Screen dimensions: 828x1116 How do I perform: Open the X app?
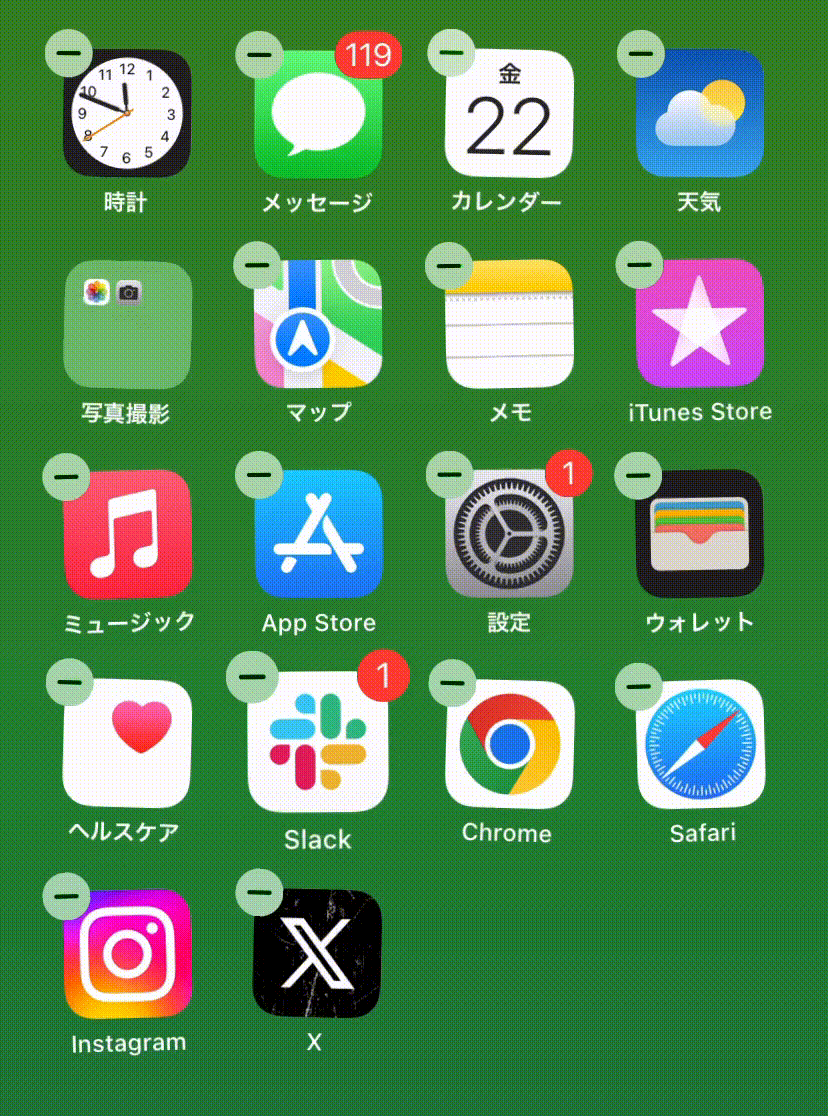317,954
